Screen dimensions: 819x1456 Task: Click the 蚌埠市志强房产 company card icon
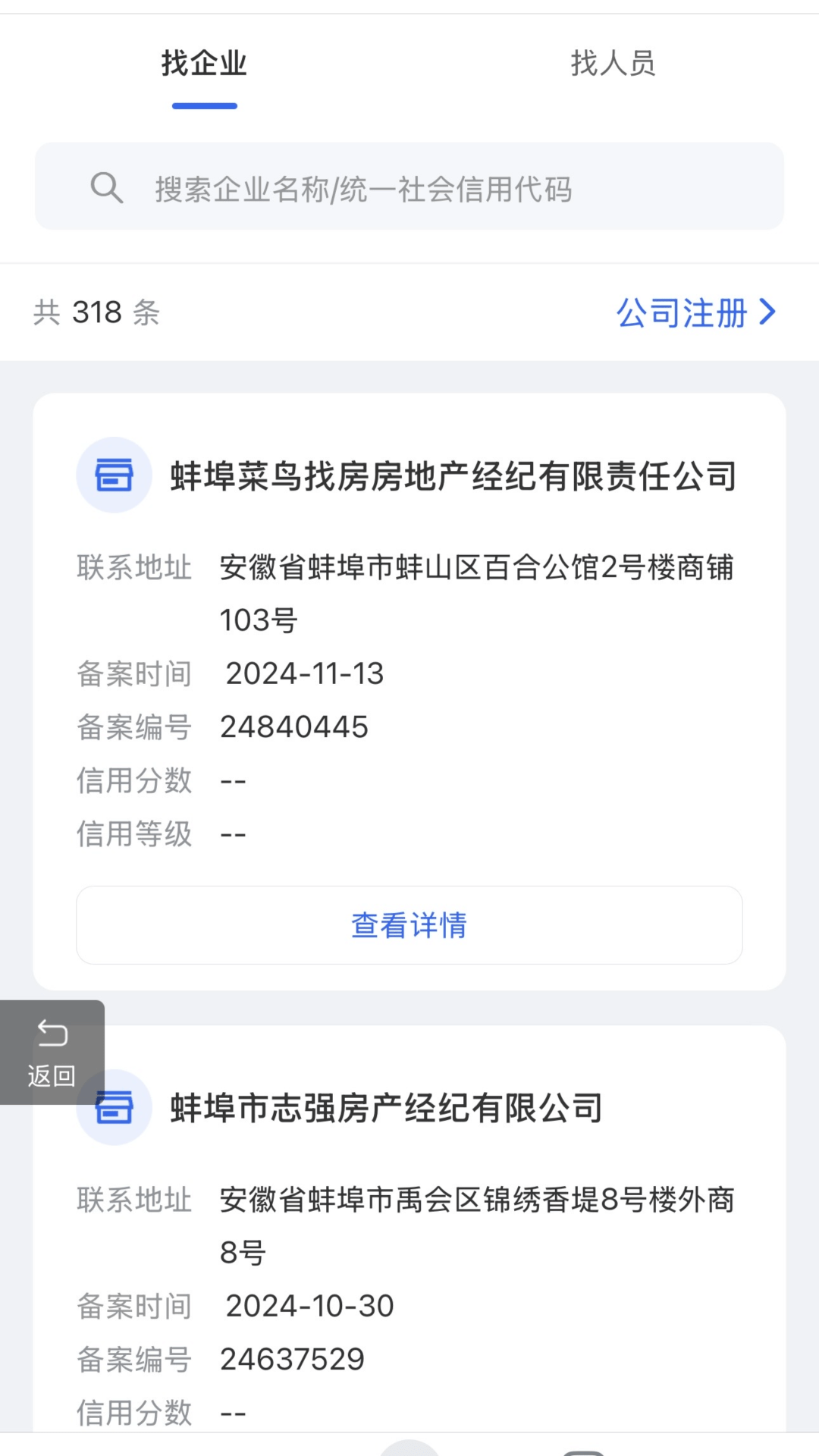(x=114, y=1107)
